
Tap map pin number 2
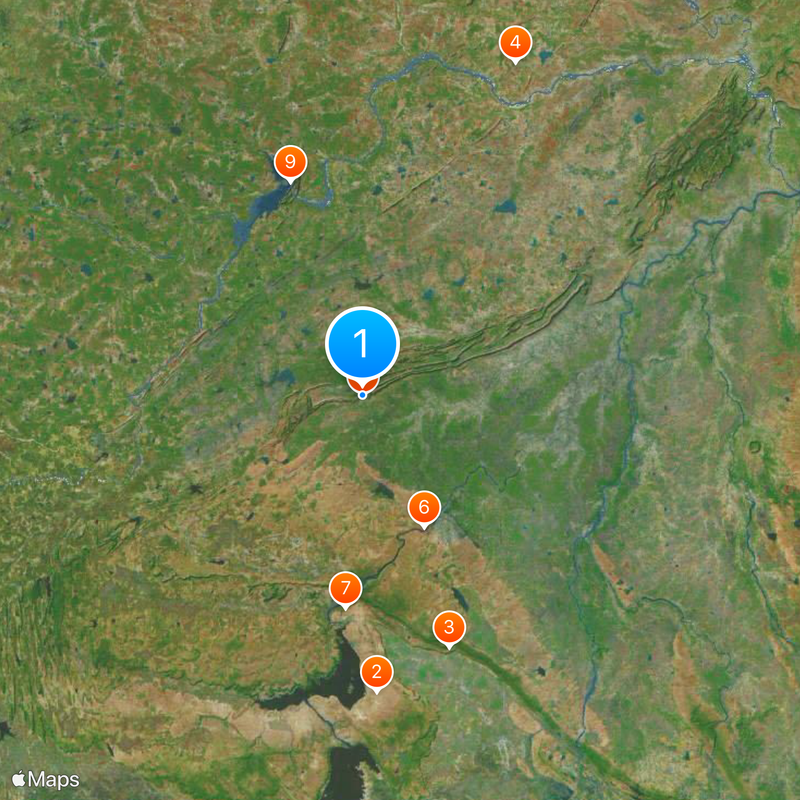376,673
